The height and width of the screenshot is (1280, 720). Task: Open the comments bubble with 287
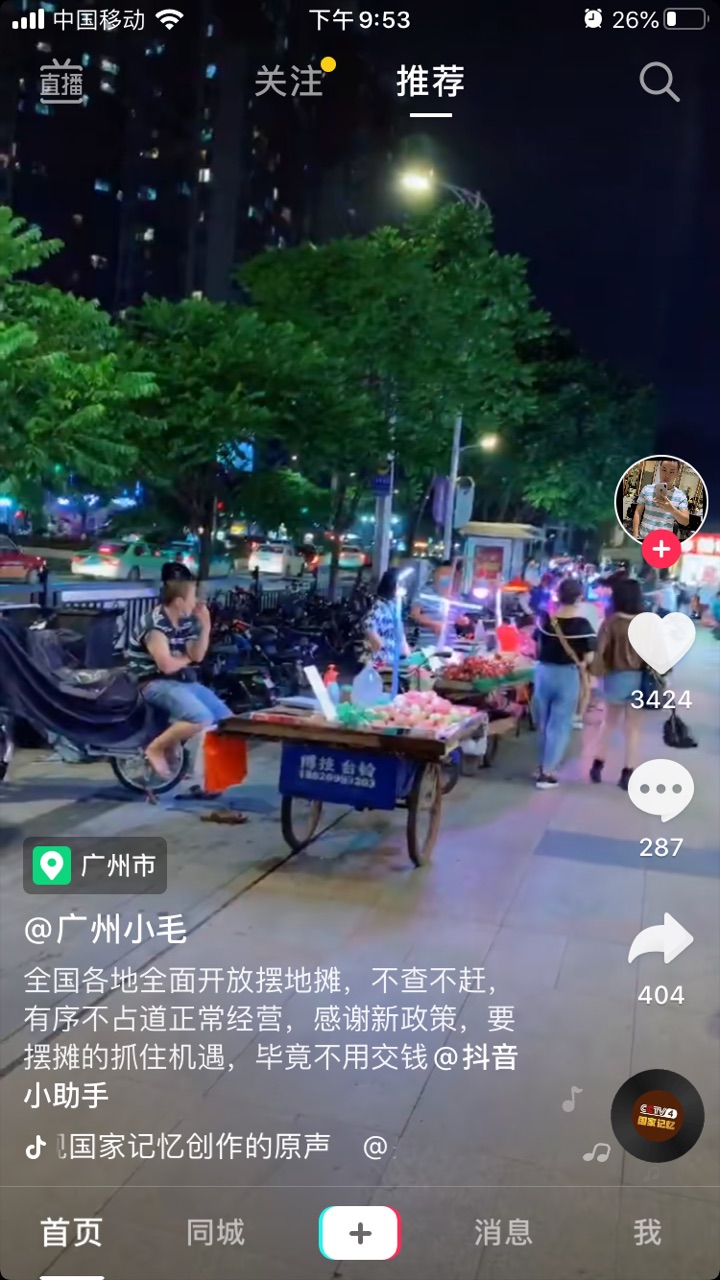pyautogui.click(x=661, y=791)
